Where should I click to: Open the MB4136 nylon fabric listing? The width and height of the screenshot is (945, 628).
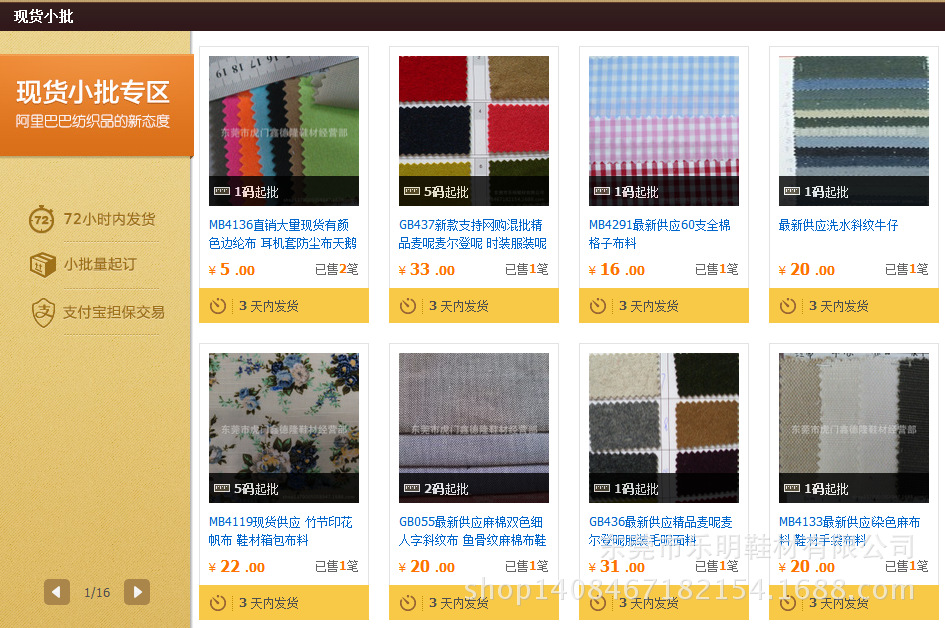coord(282,234)
